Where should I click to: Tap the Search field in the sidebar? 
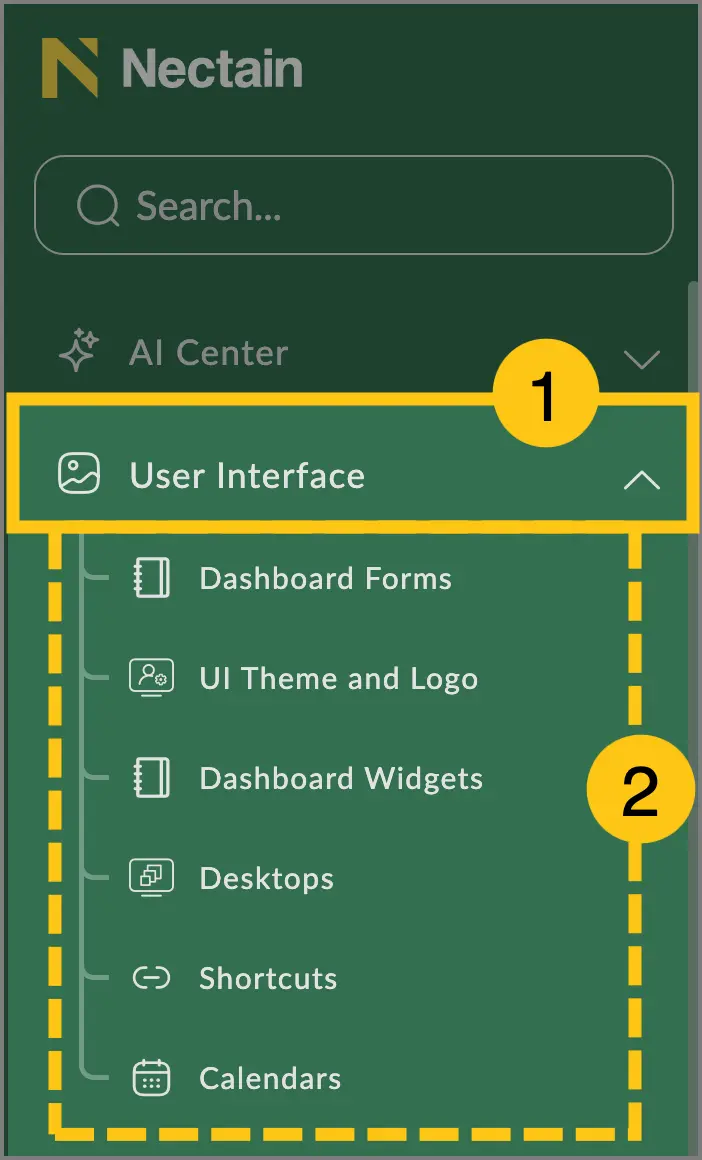[x=354, y=205]
